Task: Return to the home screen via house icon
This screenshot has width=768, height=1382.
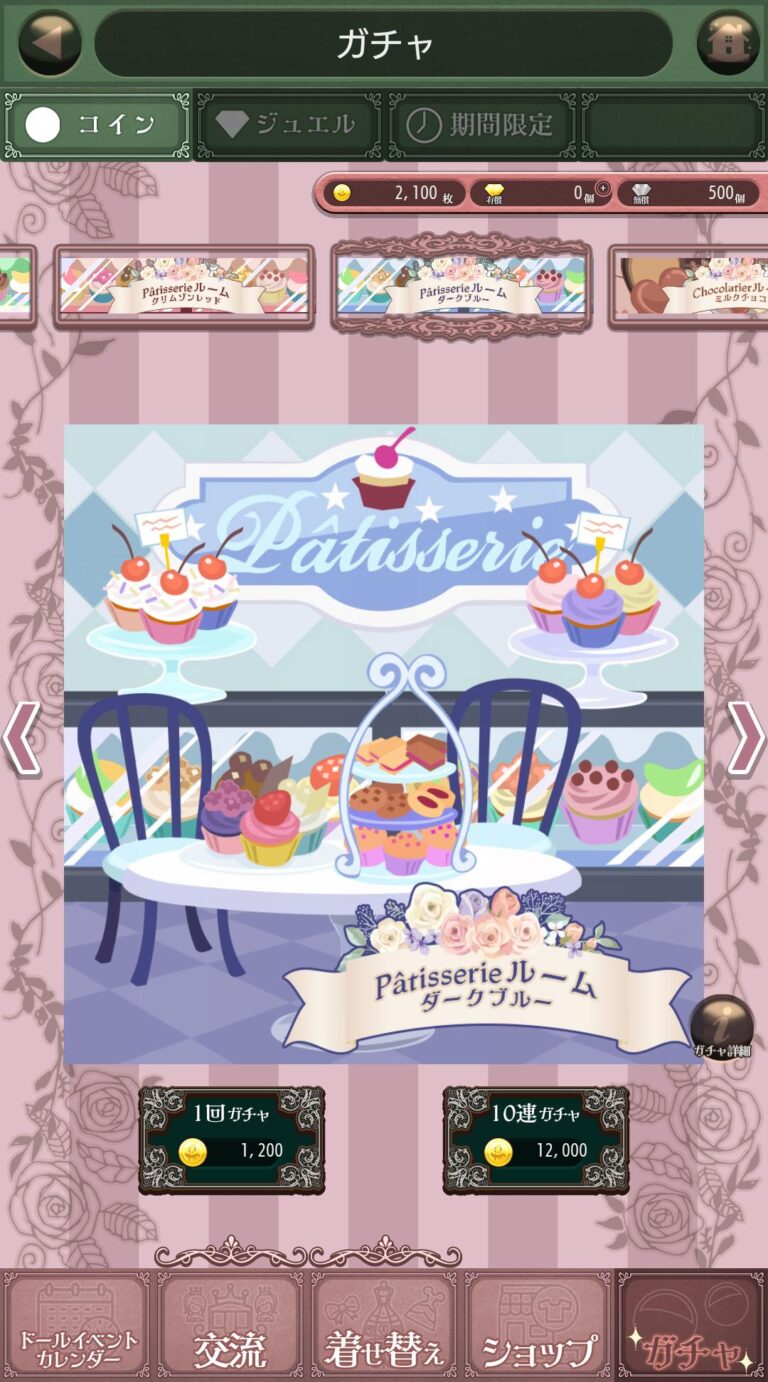Action: (727, 43)
